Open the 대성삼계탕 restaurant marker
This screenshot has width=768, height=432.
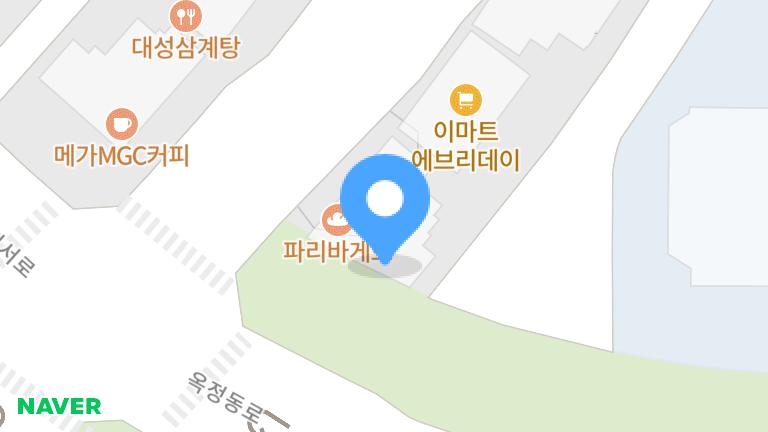[185, 15]
